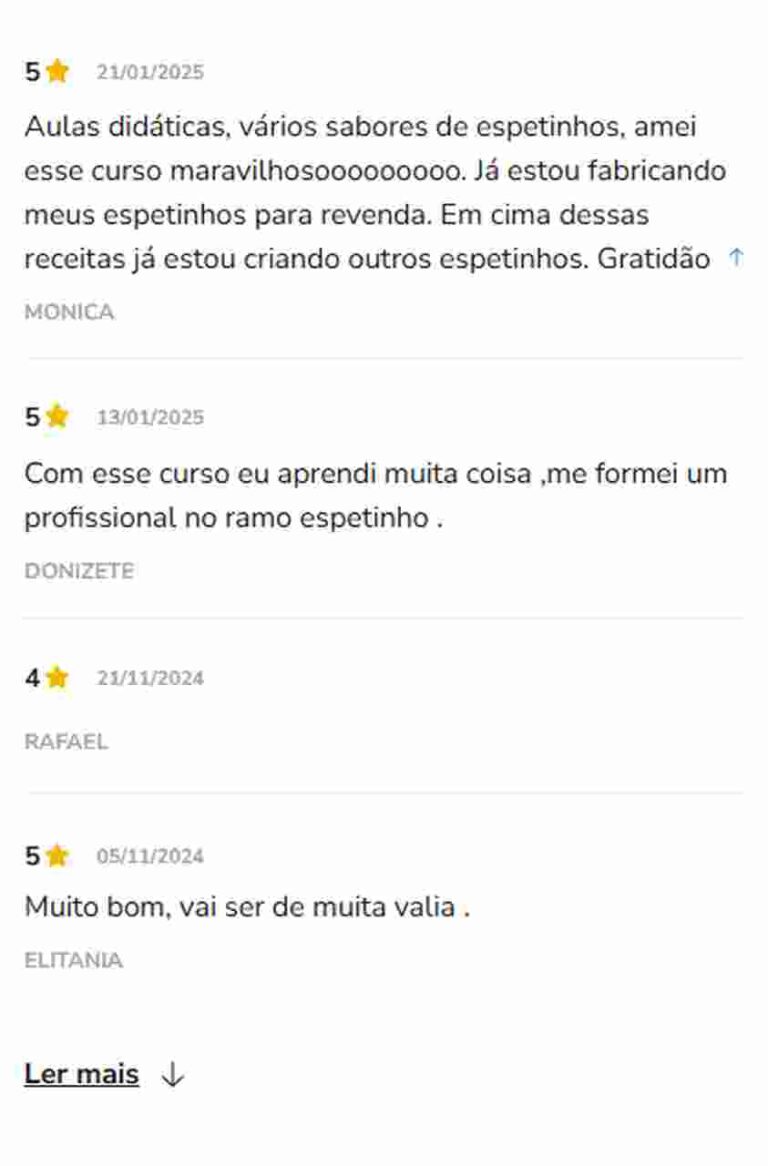Click ELITANIA's reviewer name label
Screen dimensions: 768x1166
pyautogui.click(x=75, y=958)
